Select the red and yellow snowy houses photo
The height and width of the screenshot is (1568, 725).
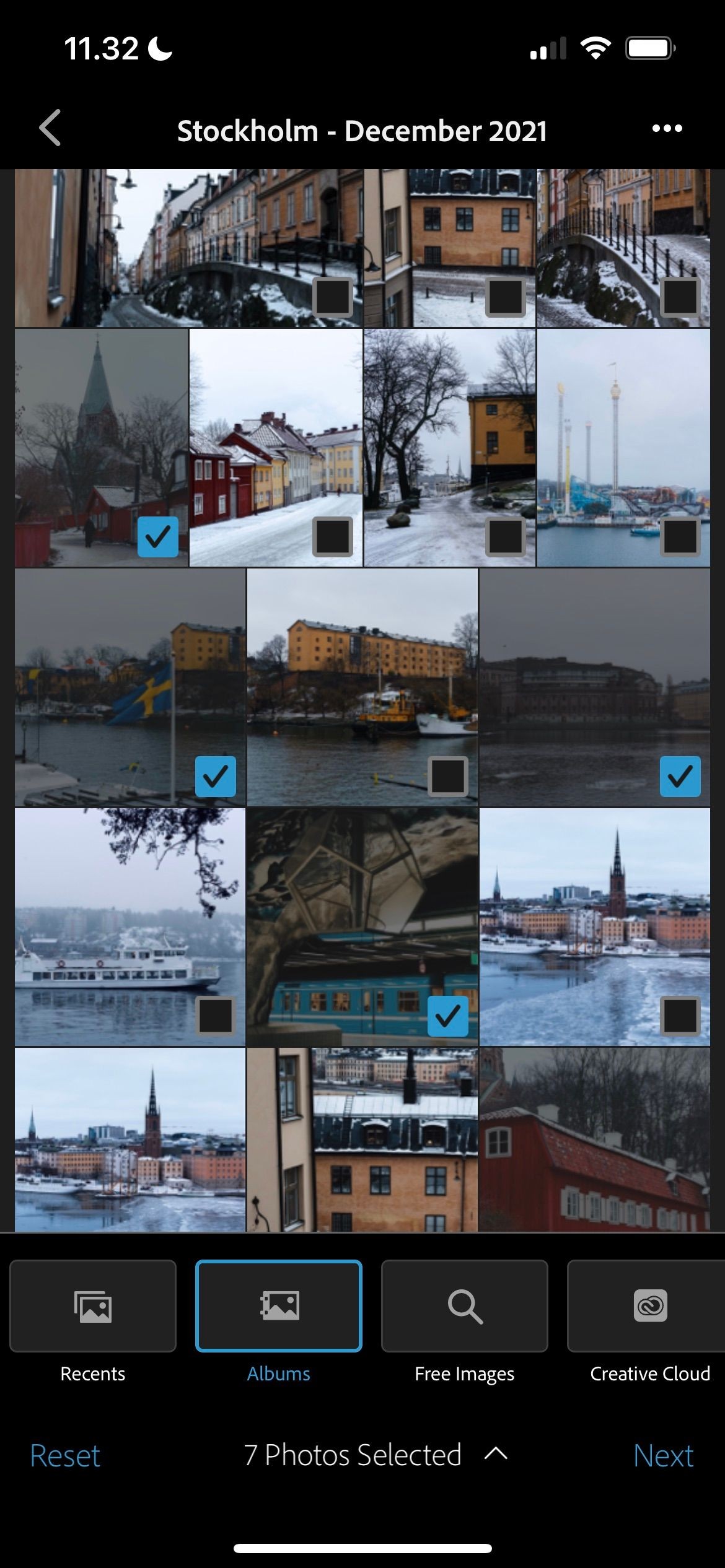(333, 536)
